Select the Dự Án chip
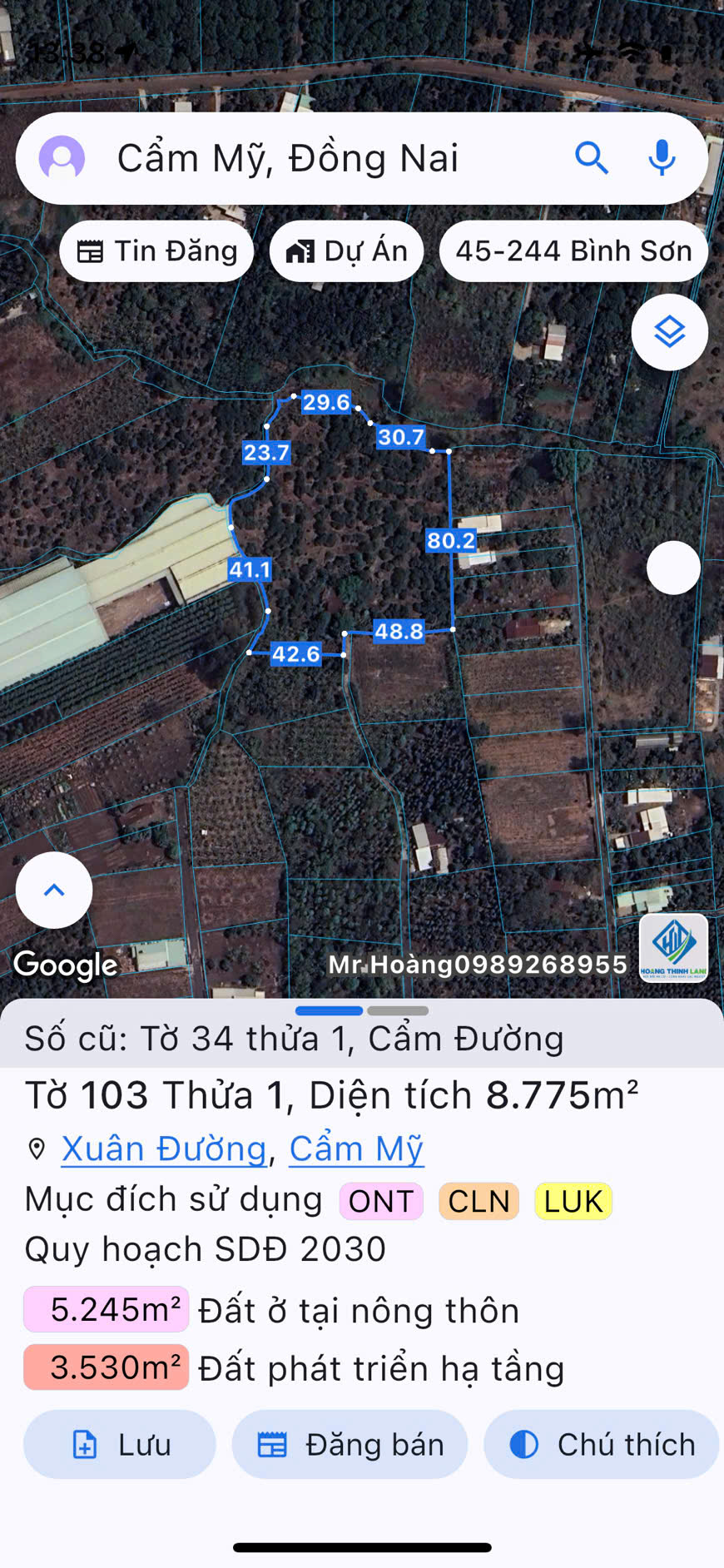Screen dimensions: 724x1568 [x=346, y=251]
